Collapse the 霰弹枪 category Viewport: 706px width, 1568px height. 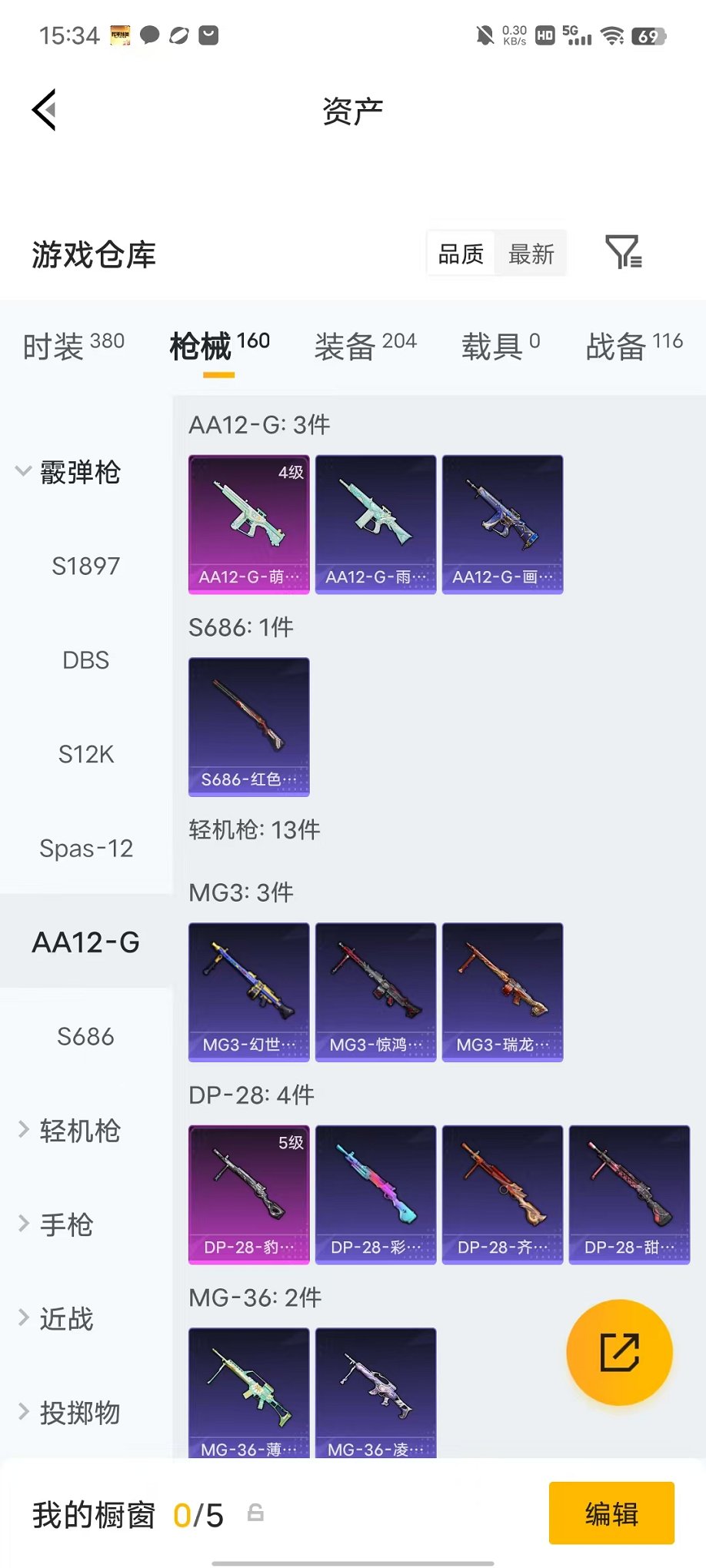tap(68, 472)
